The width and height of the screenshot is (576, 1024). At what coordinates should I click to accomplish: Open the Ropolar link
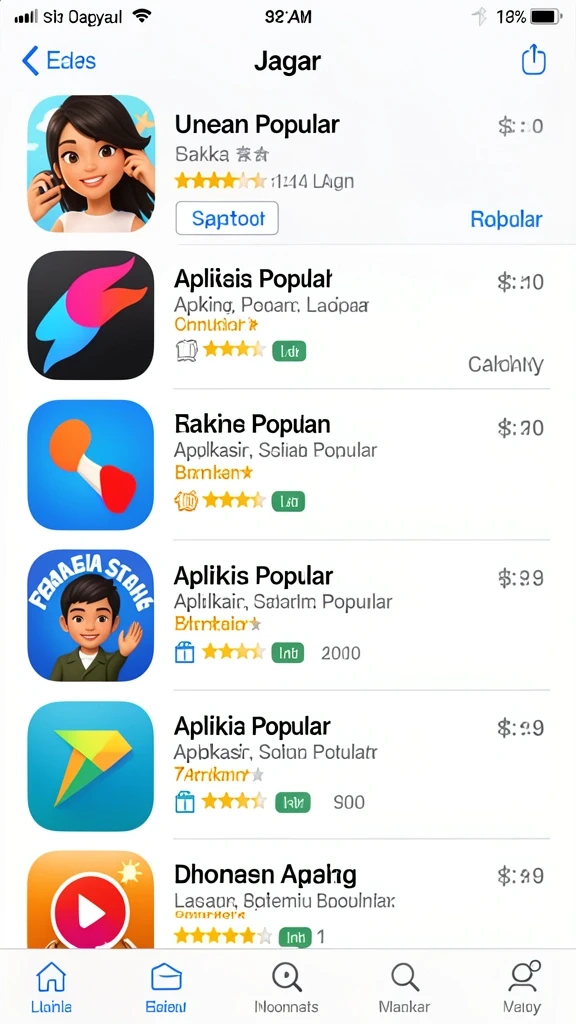[506, 219]
